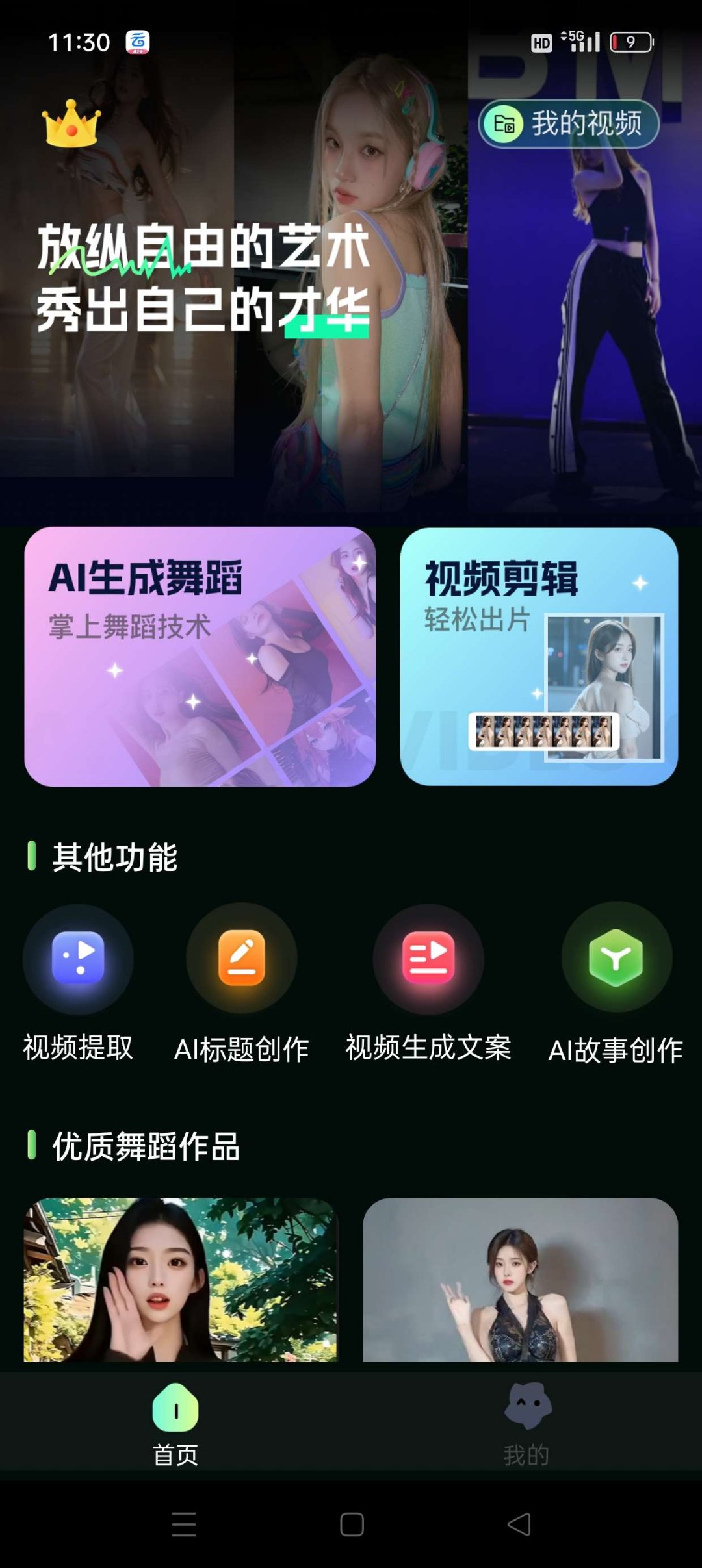View the dance video with garden background

181,1280
